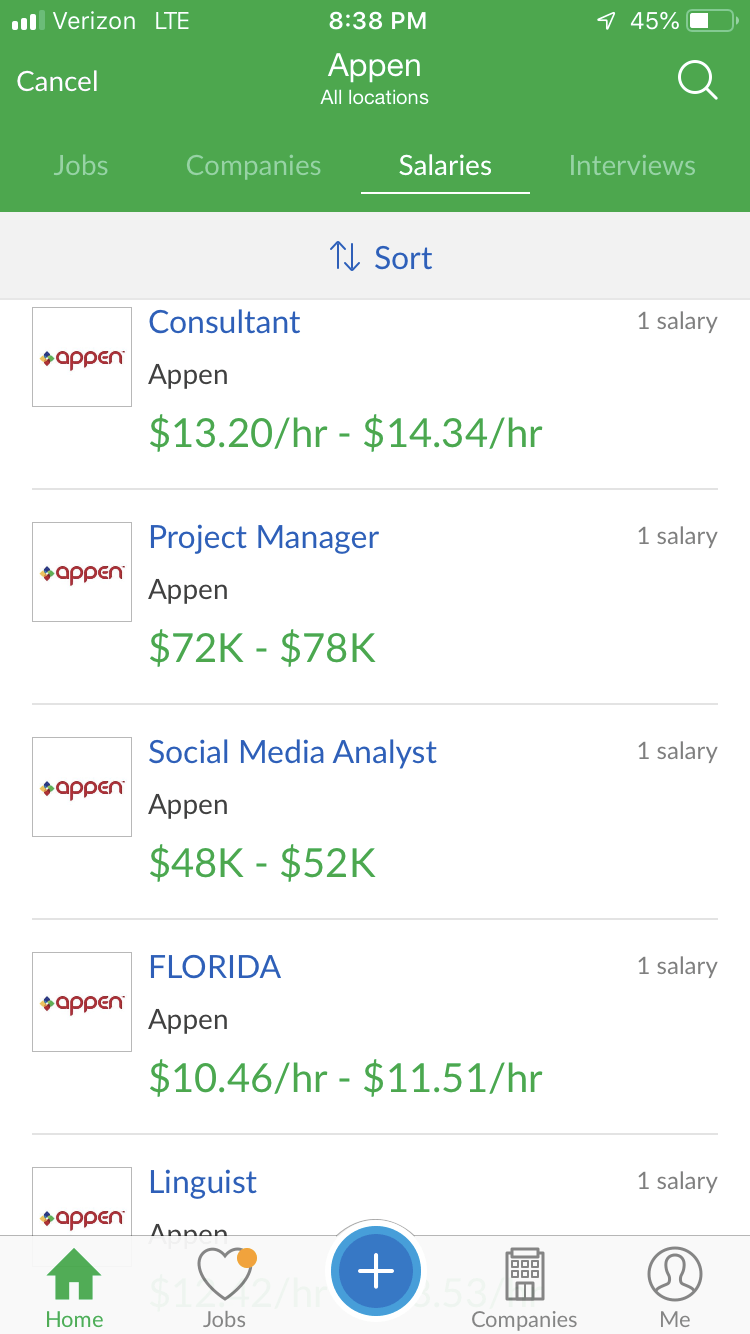
Task: Open the Project Manager salary entry
Action: click(x=375, y=597)
